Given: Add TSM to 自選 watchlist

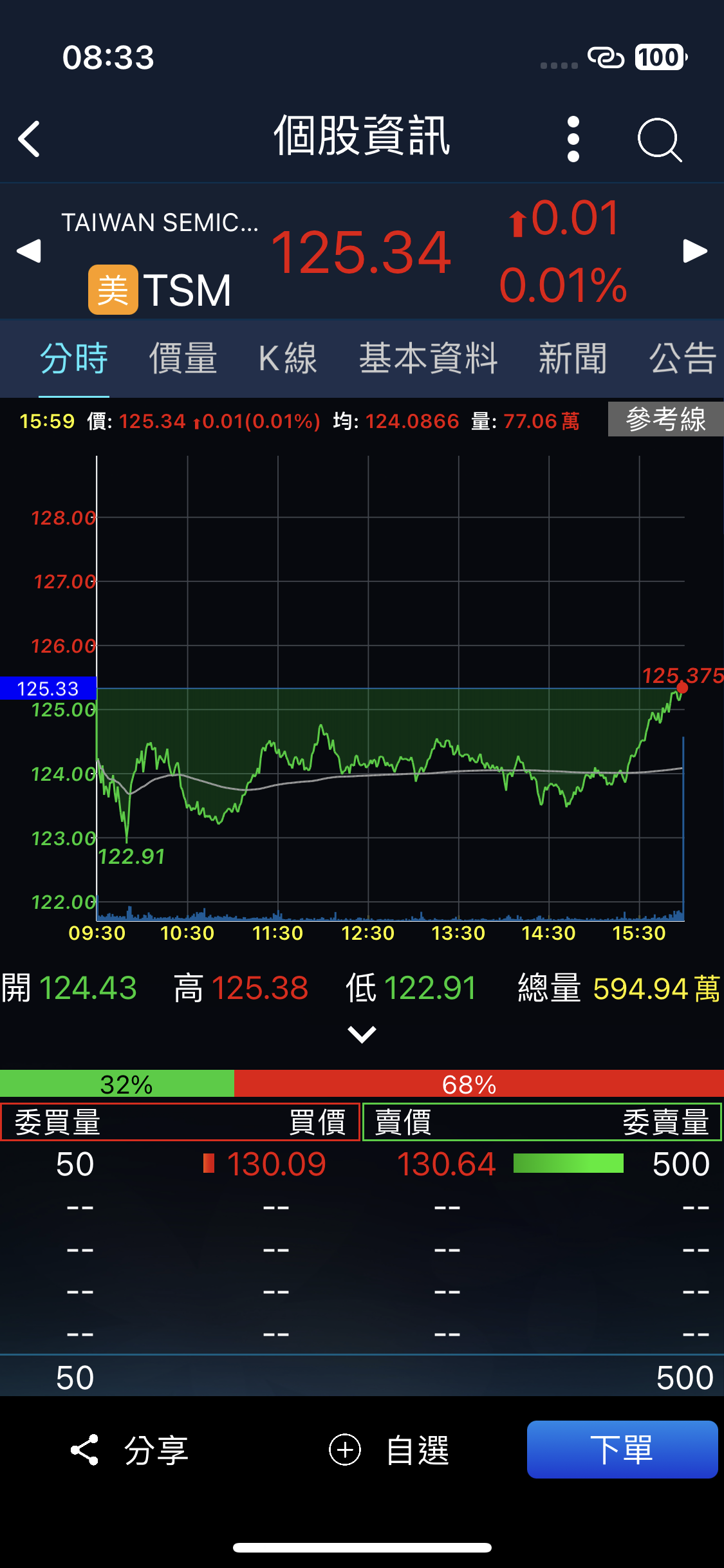Looking at the screenshot, I should click(389, 1450).
